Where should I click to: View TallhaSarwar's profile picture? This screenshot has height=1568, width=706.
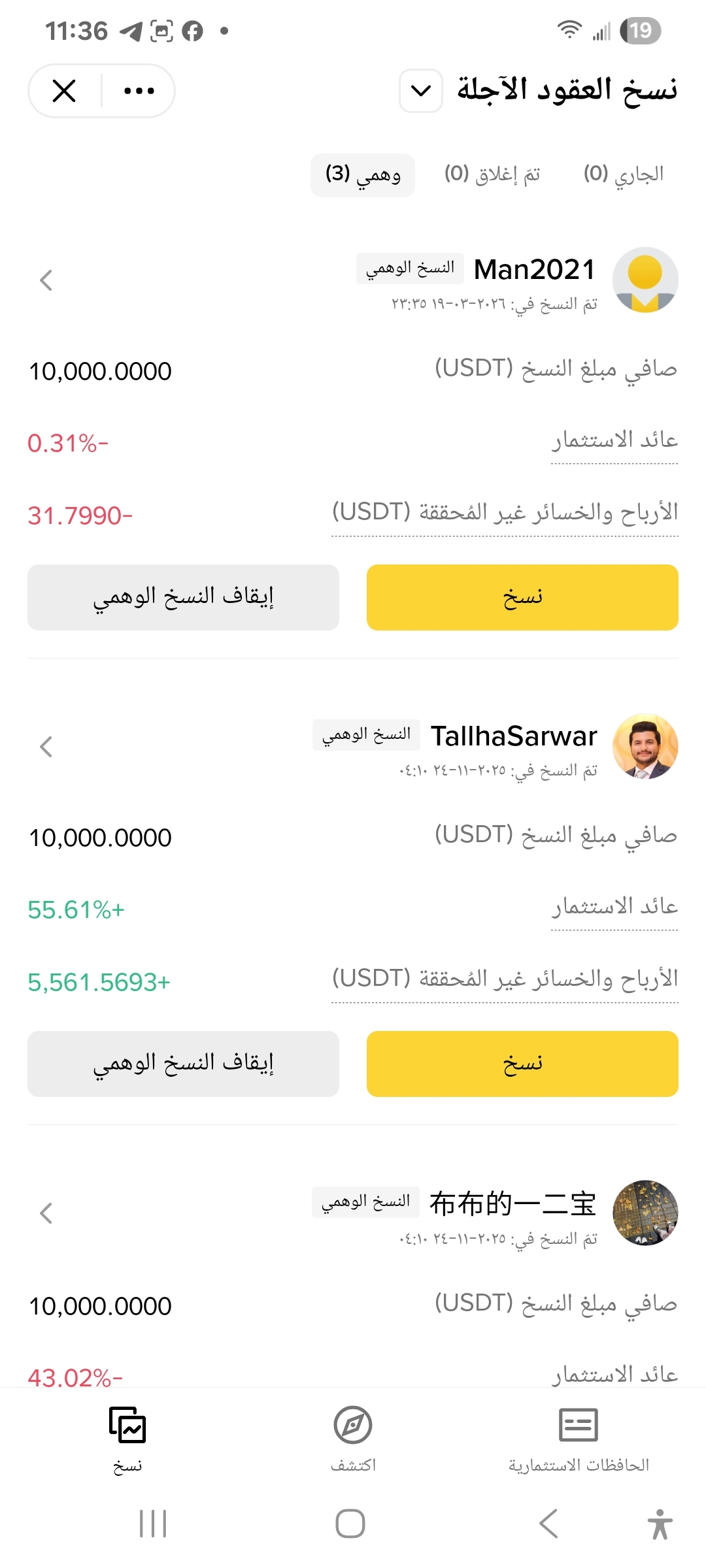point(645,746)
